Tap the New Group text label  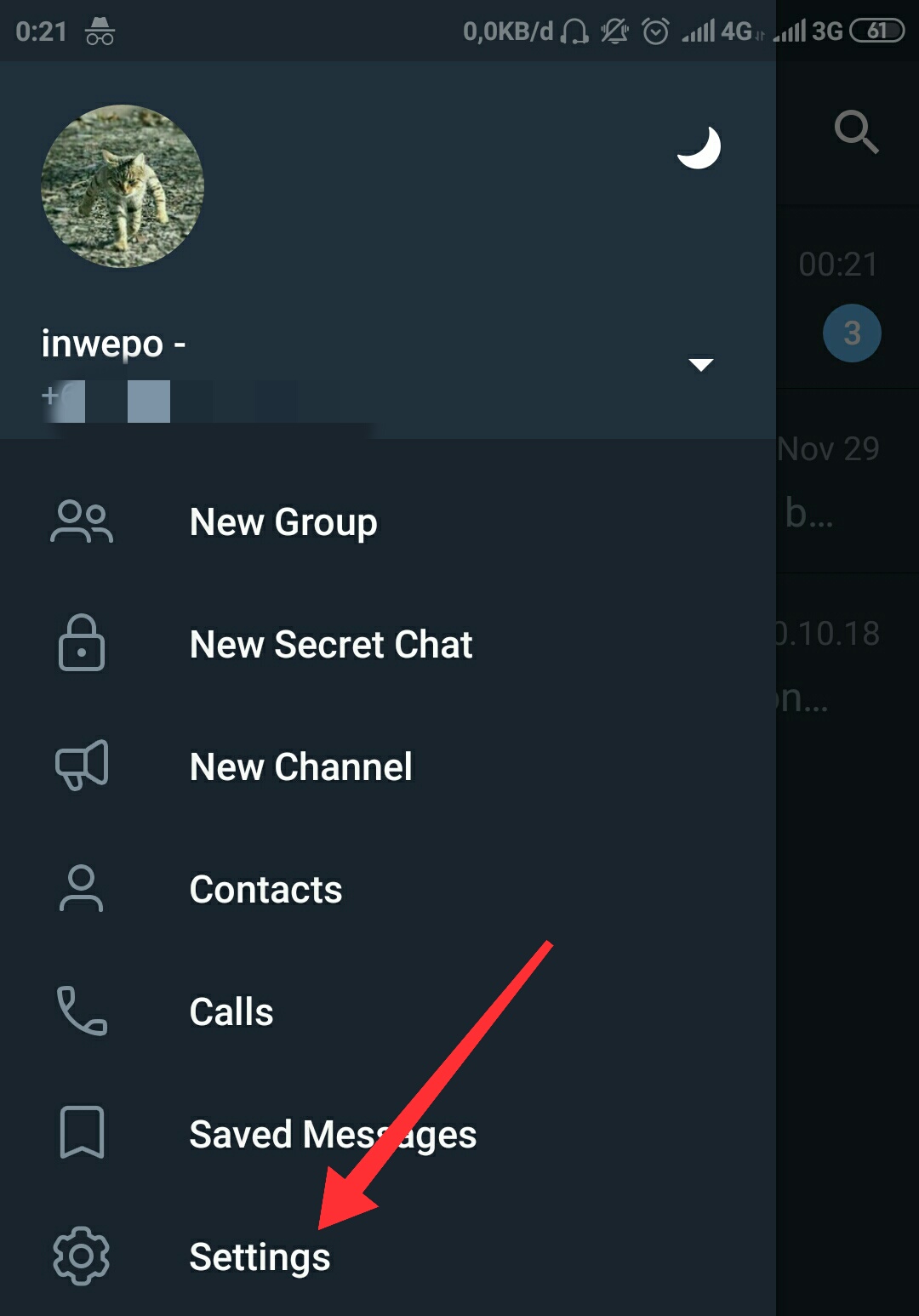coord(283,522)
